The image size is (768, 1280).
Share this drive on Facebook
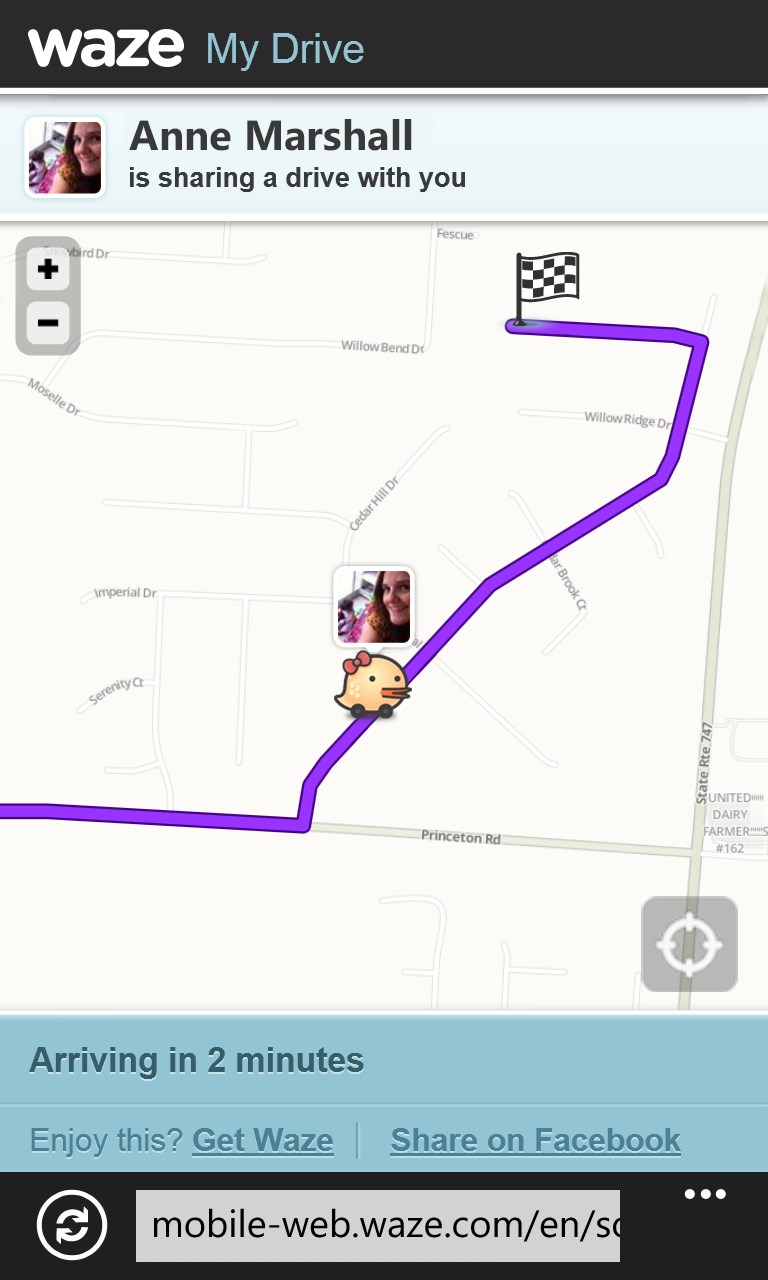[x=535, y=1140]
